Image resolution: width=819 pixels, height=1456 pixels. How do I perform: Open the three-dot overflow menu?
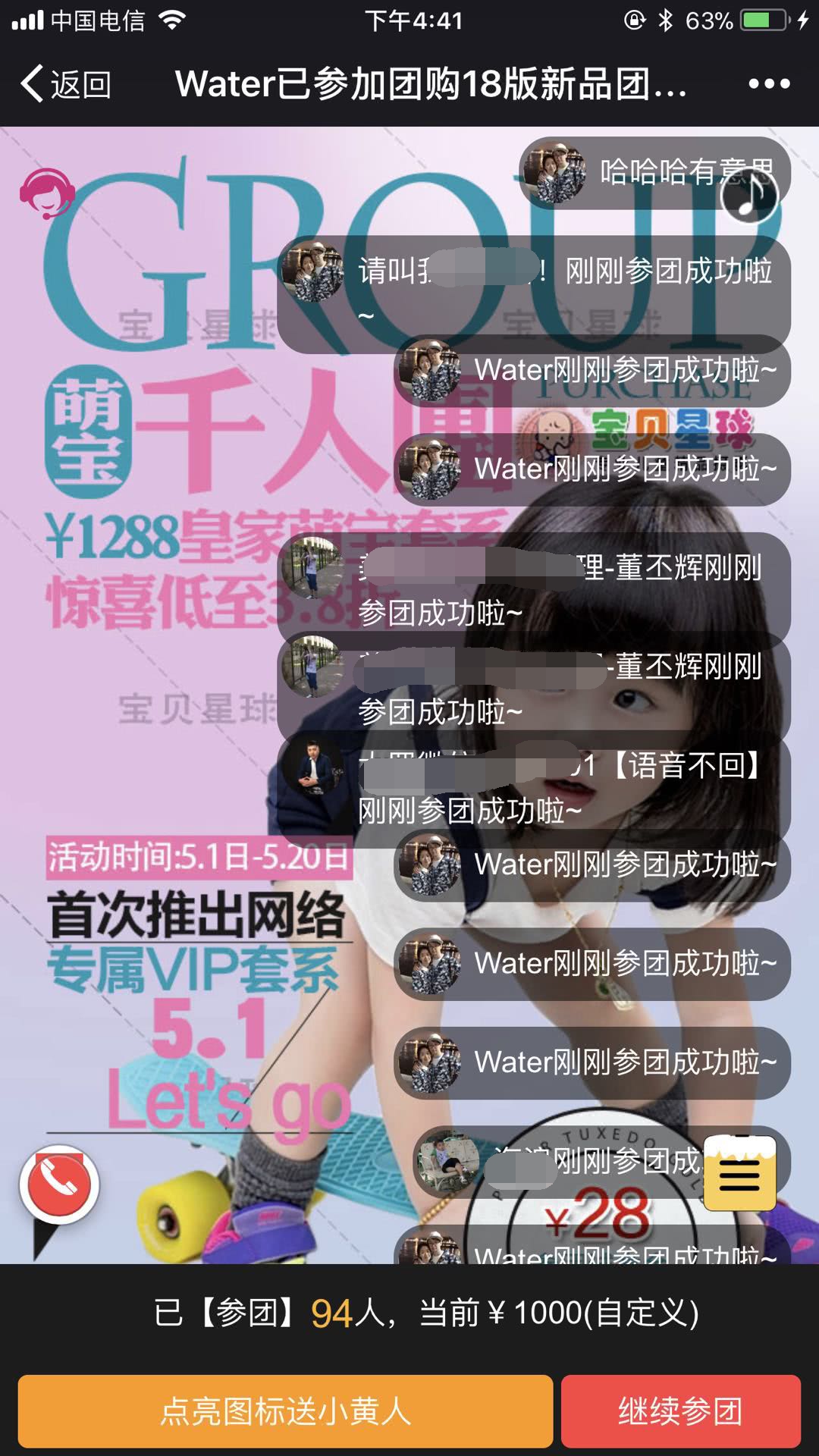coord(769,83)
